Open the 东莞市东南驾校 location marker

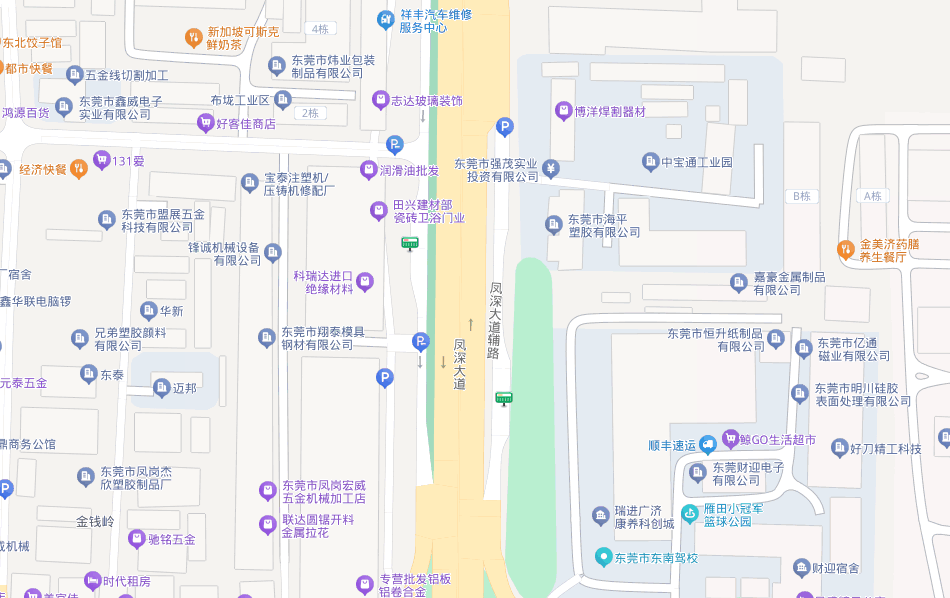(602, 557)
